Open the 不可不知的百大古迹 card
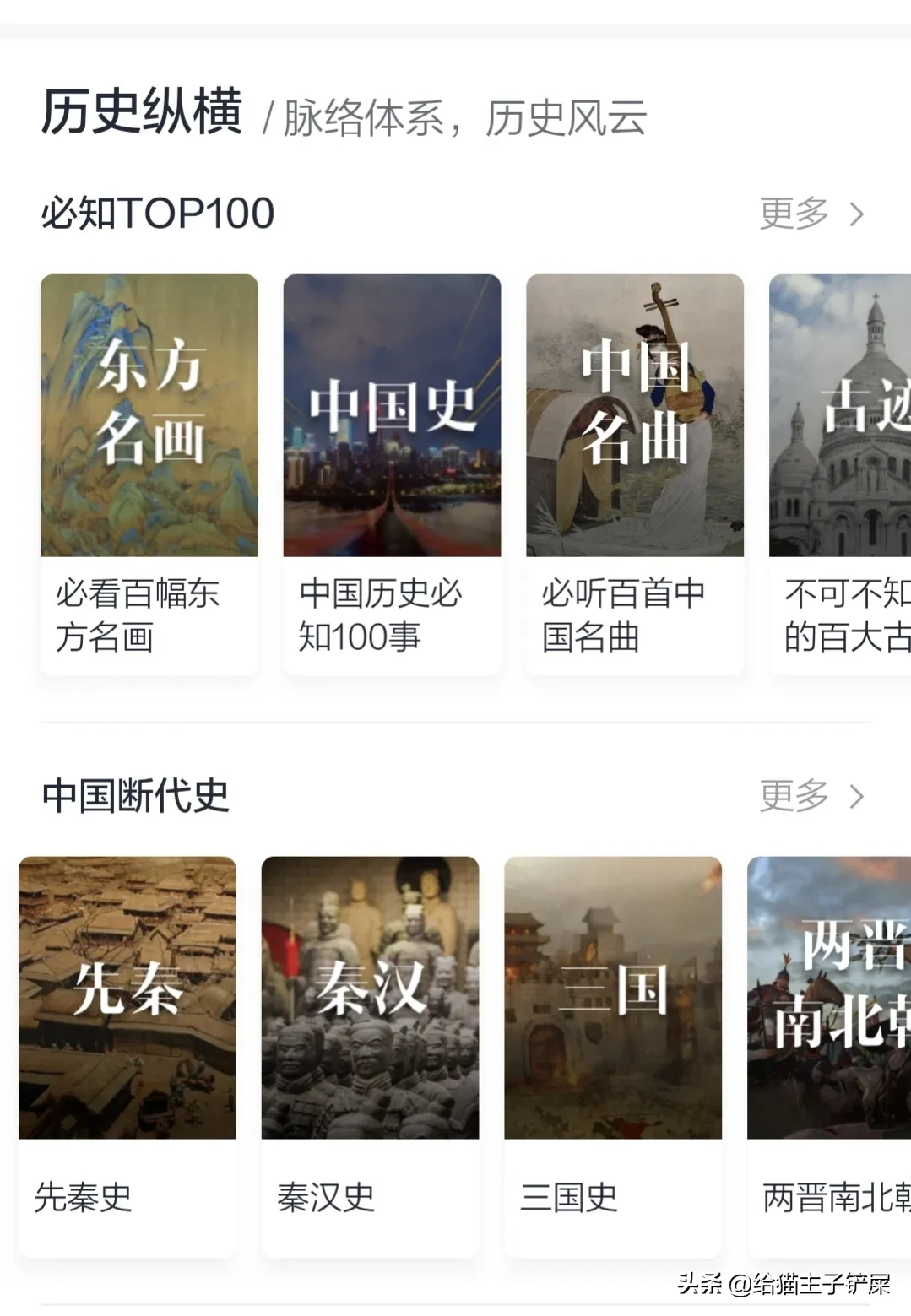The image size is (911, 1316). click(841, 473)
